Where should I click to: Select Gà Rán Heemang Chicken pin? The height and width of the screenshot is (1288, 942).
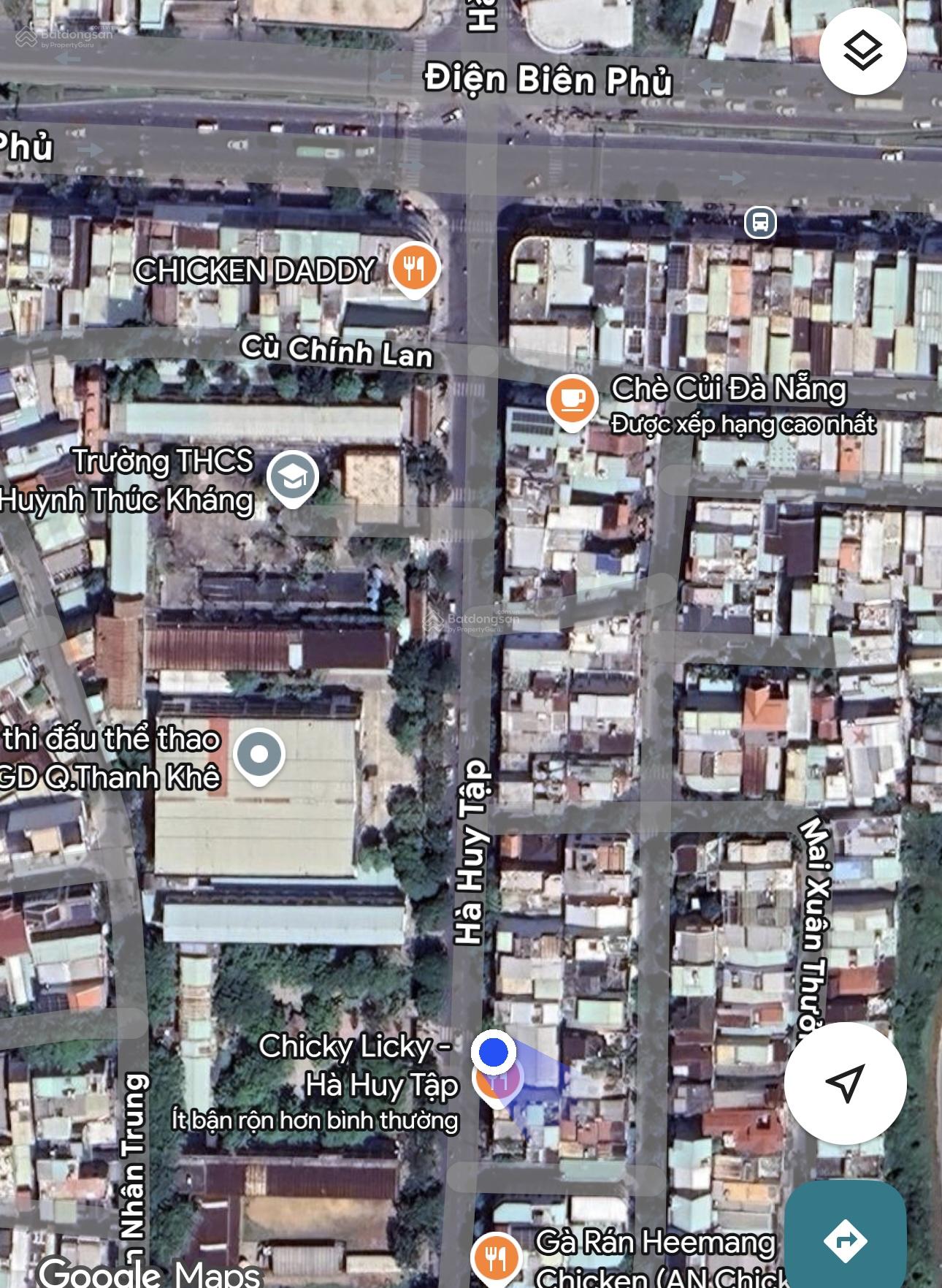pos(496,1257)
